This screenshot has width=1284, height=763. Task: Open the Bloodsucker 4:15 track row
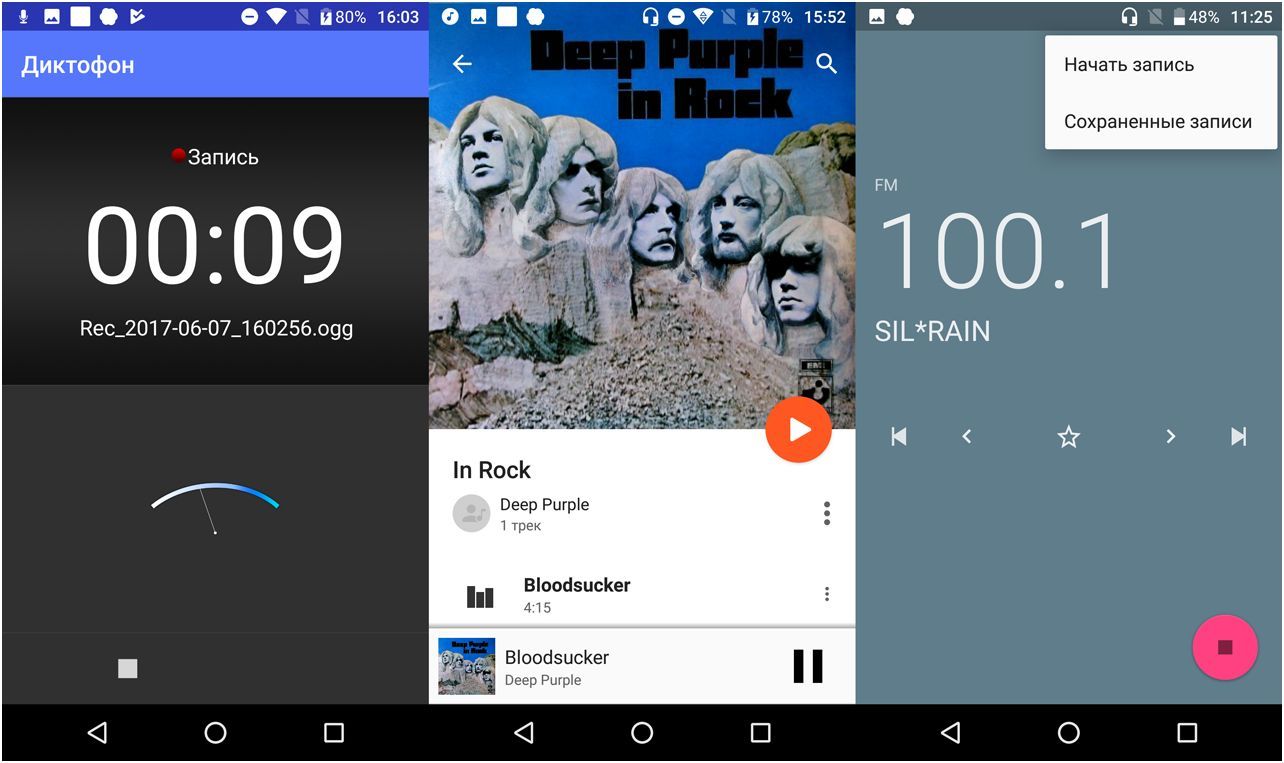pyautogui.click(x=620, y=595)
